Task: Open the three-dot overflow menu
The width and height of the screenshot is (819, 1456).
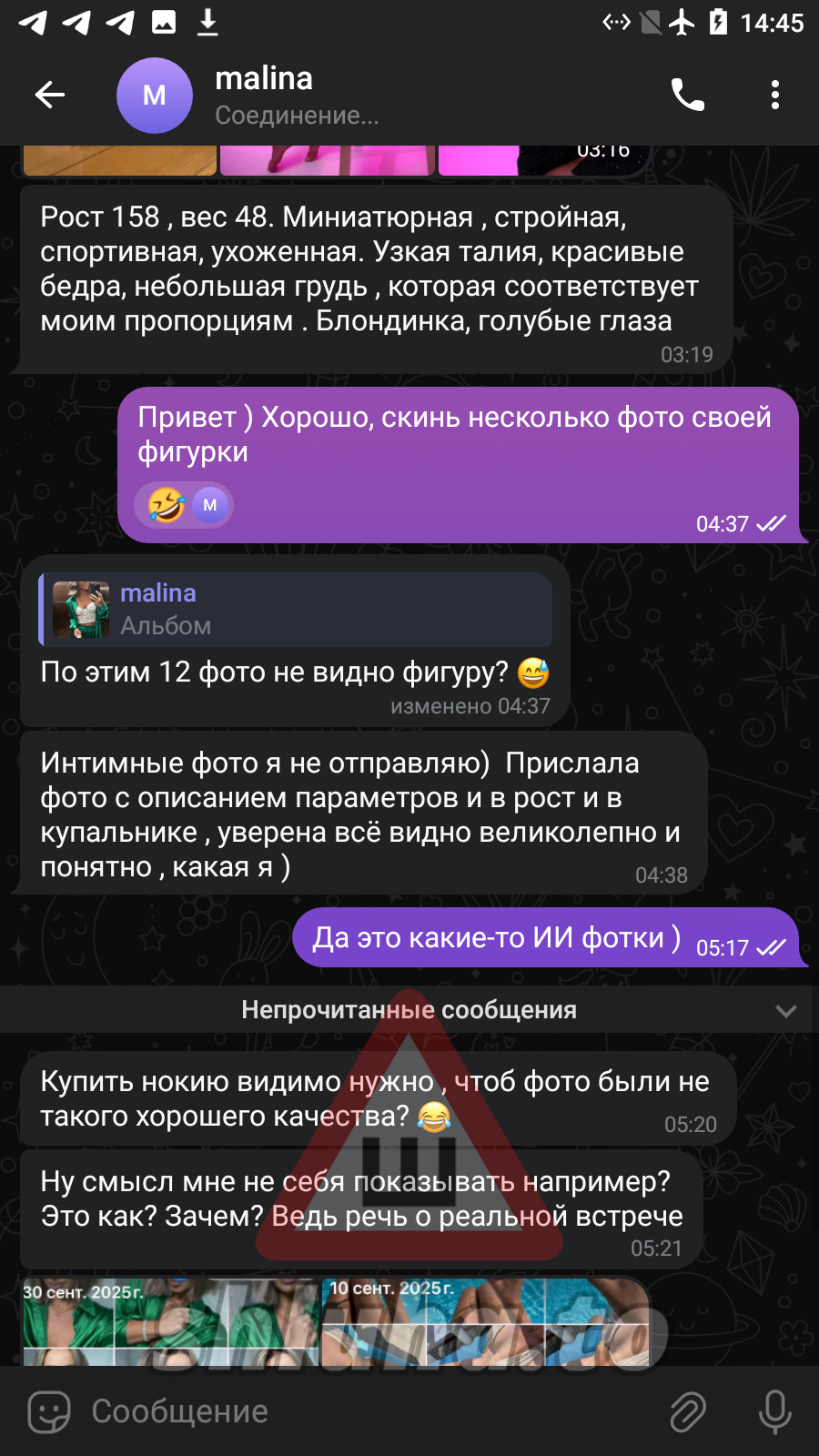Action: click(774, 95)
